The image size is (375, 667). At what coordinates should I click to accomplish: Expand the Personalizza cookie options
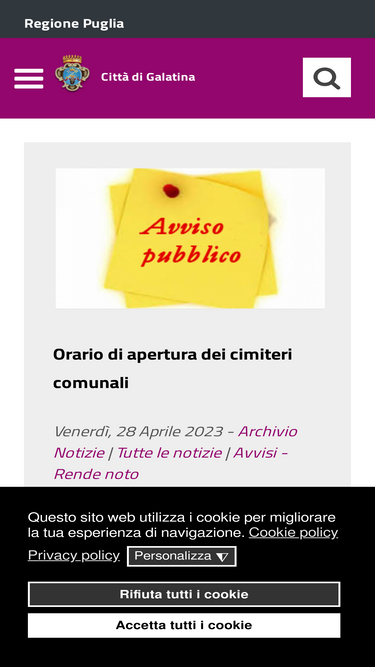182,556
